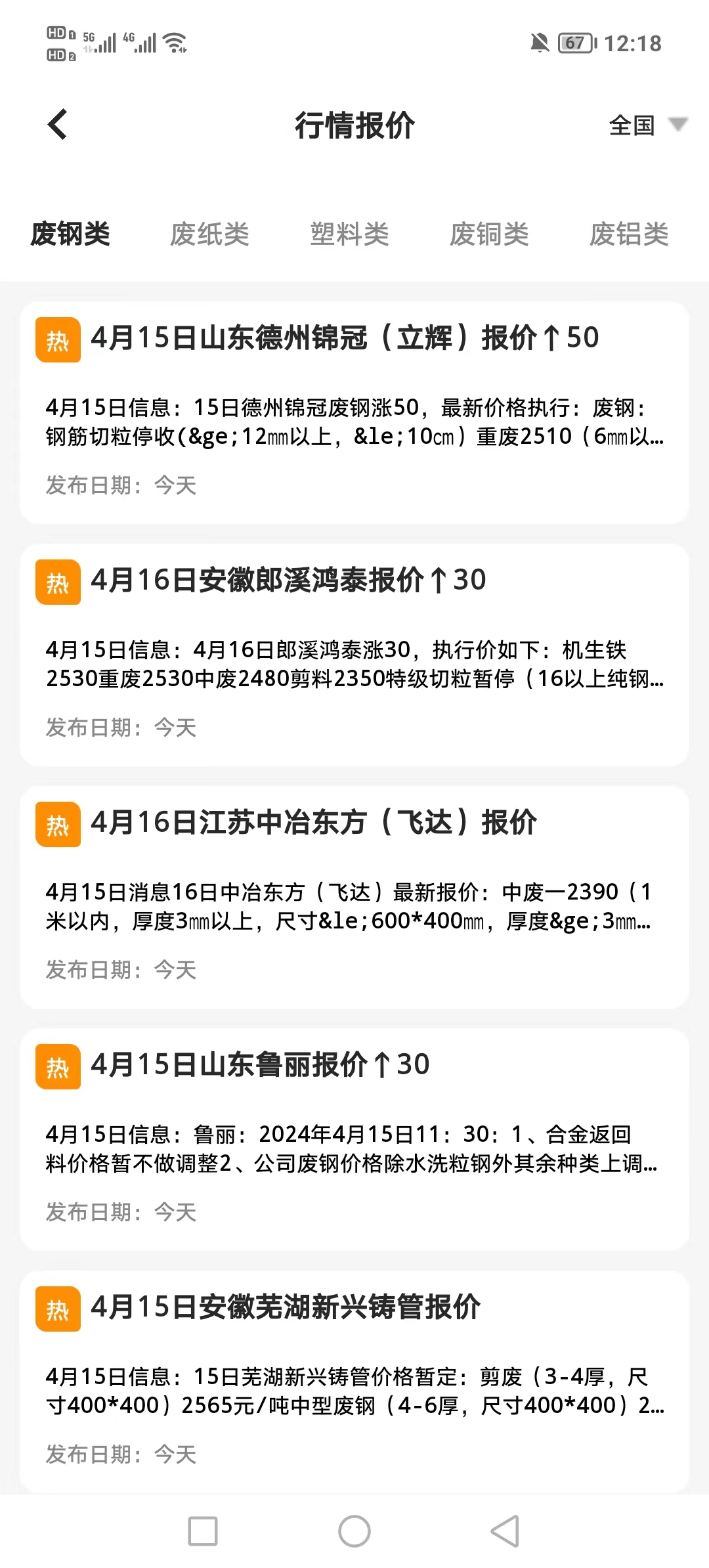View the 江苏中冶东方（飞达）报价 card
Image resolution: width=709 pixels, height=1568 pixels.
click(354, 897)
